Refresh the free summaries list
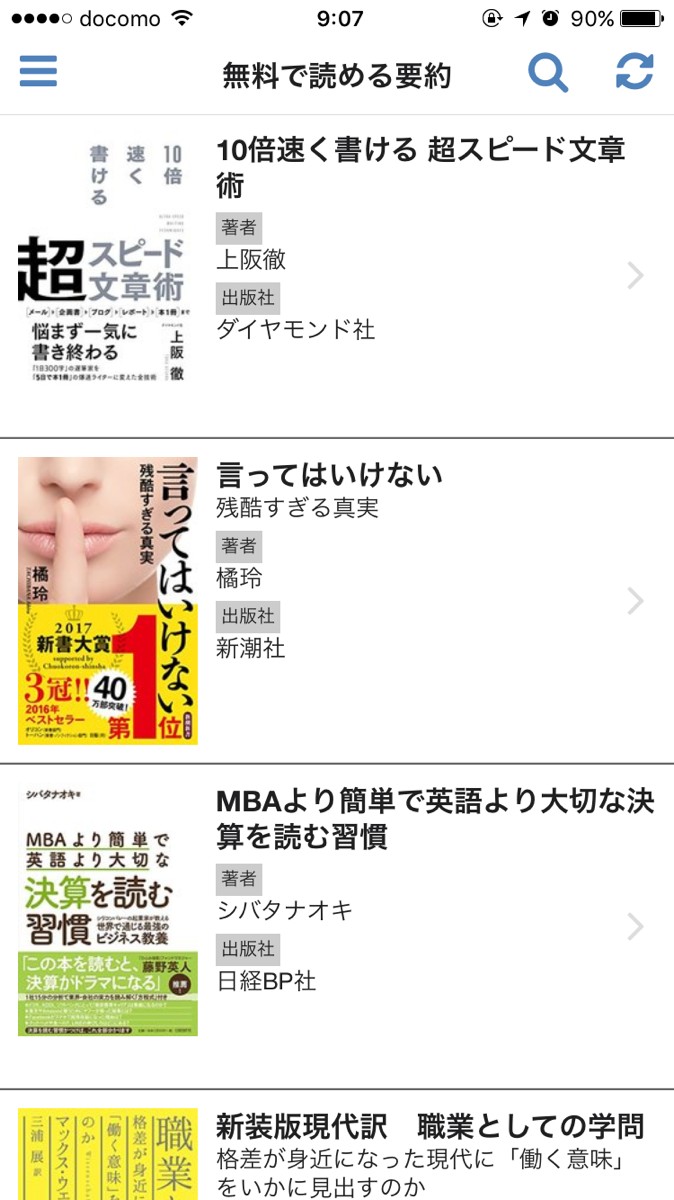Screen dimensions: 674x1200 [x=634, y=72]
